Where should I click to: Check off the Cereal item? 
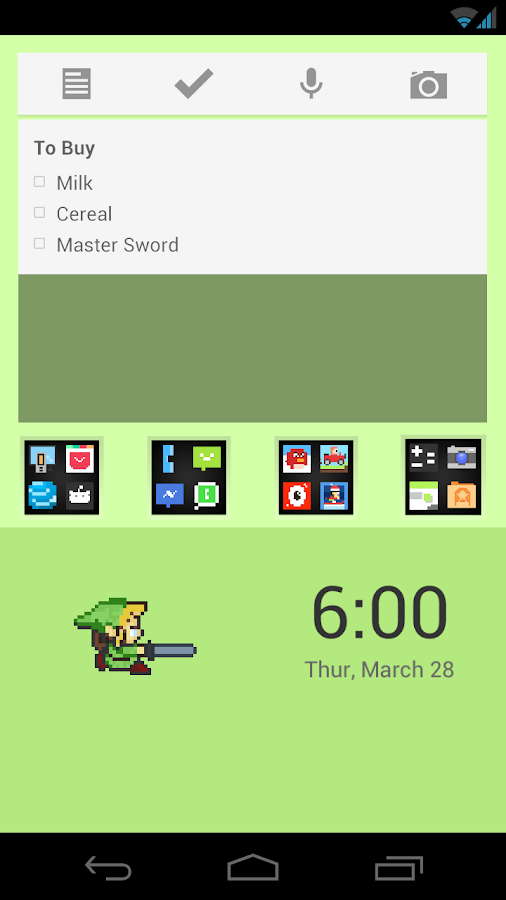coord(39,213)
